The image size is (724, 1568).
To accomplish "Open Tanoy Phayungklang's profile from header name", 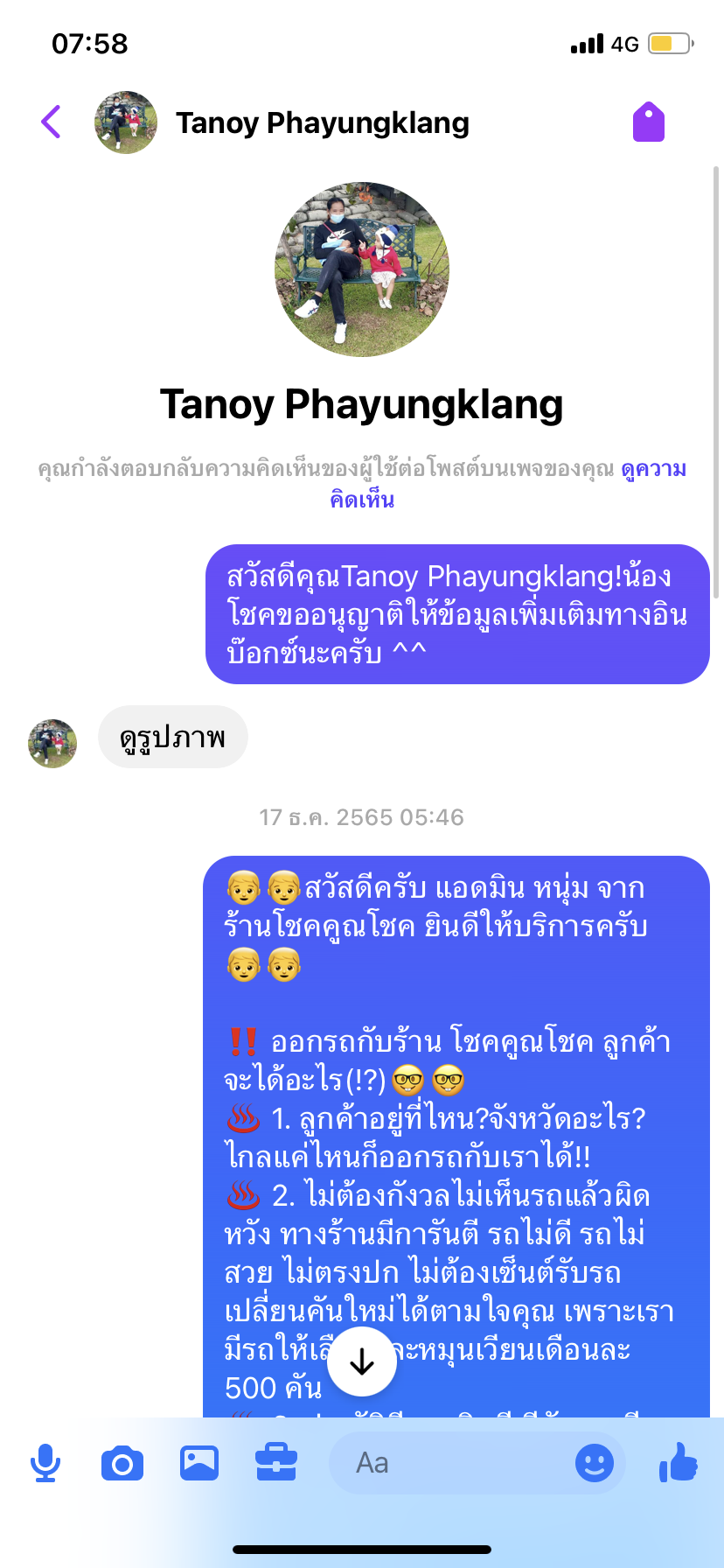I will click(x=322, y=123).
